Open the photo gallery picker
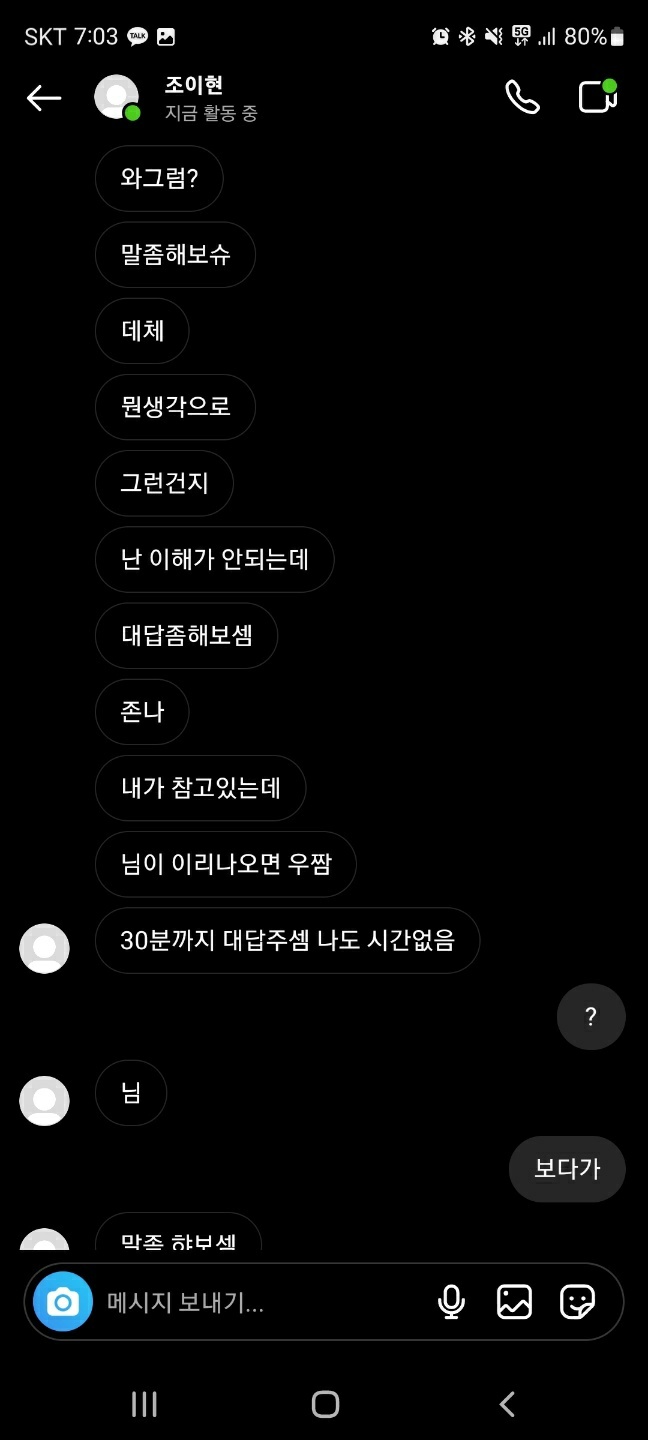This screenshot has height=1440, width=648. point(514,1302)
